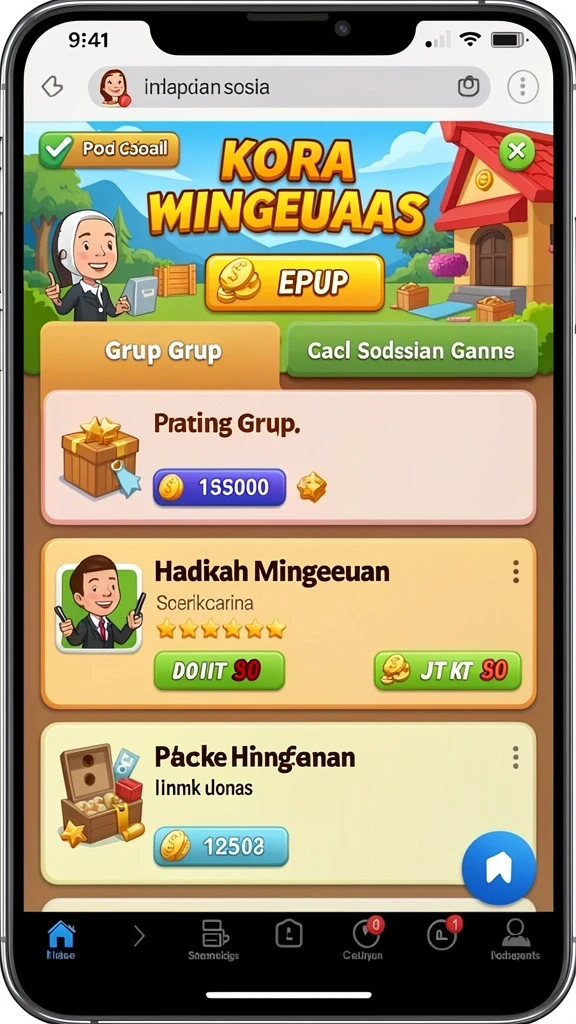
Task: Tap the 12508 coin button
Action: pyautogui.click(x=221, y=847)
